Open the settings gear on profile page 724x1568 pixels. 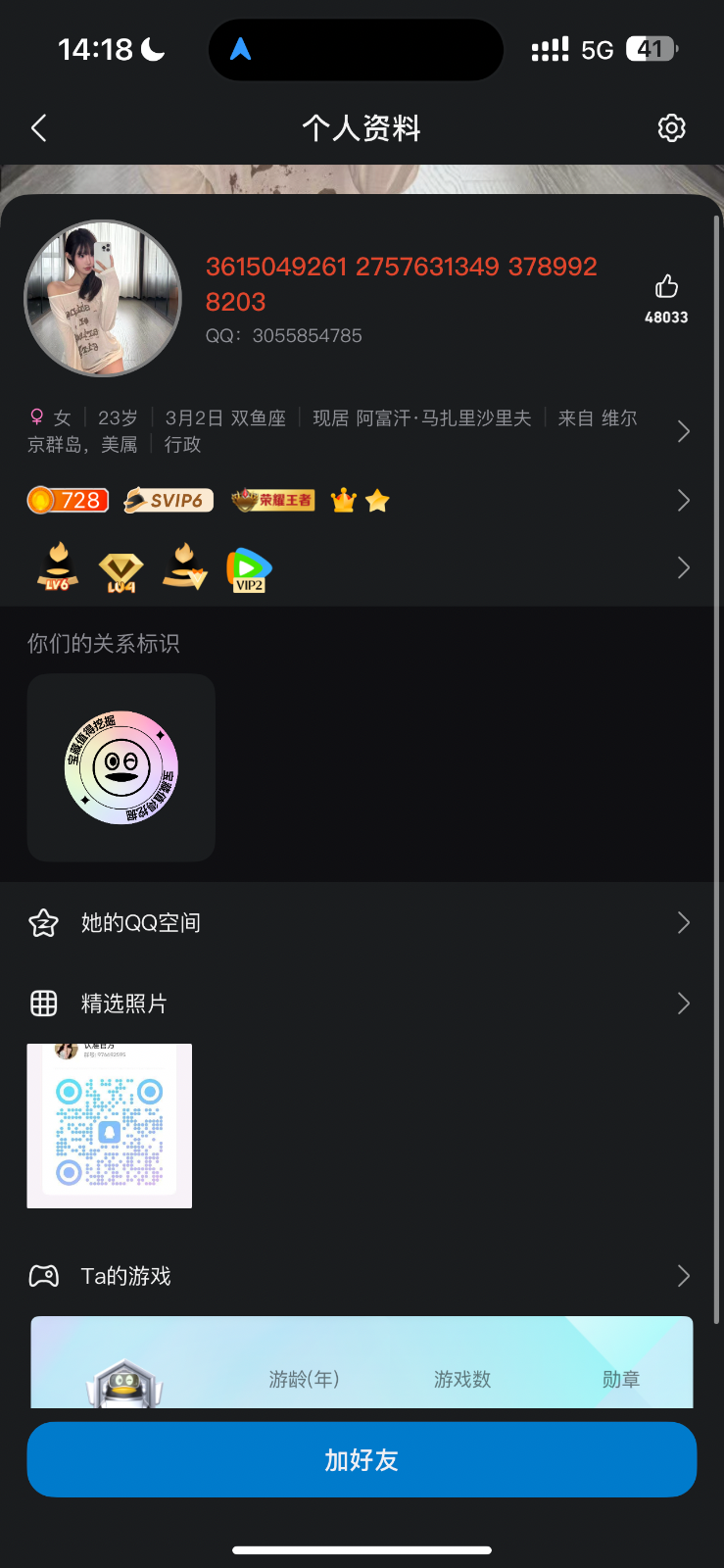pos(672,127)
